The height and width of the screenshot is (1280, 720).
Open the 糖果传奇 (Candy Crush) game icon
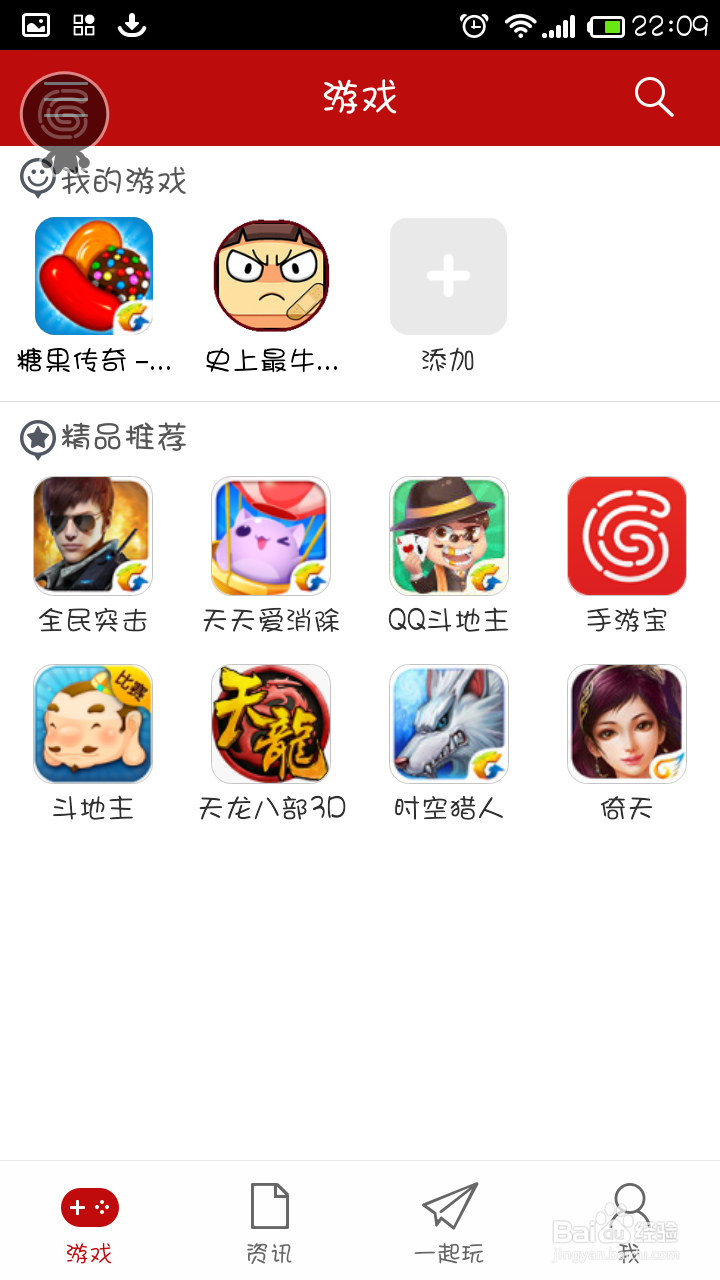pos(93,276)
